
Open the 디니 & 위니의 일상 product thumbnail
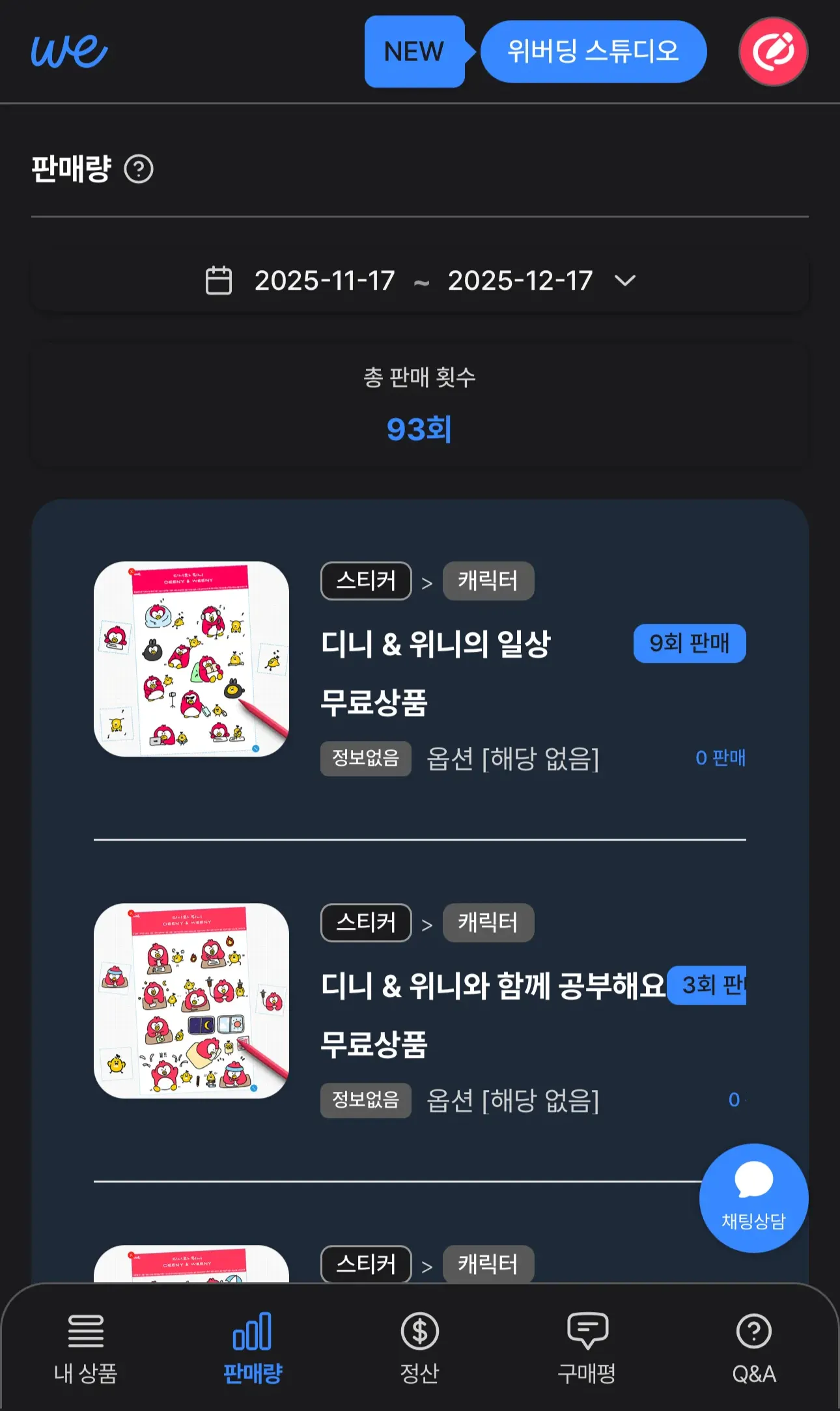[x=191, y=659]
